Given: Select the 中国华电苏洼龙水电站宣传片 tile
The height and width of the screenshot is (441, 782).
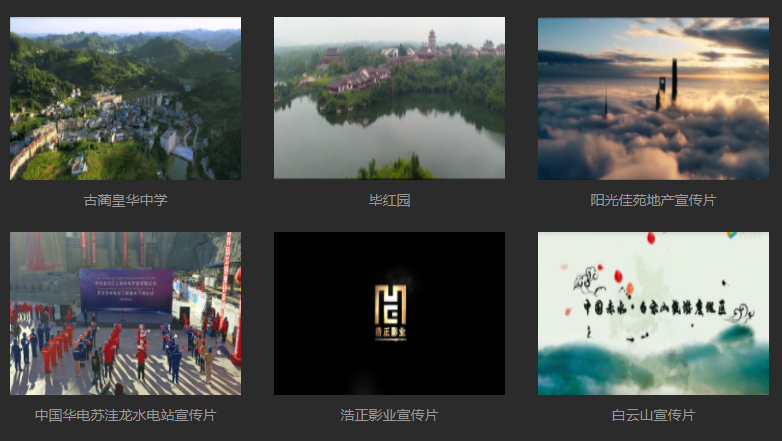Looking at the screenshot, I should click(x=125, y=313).
